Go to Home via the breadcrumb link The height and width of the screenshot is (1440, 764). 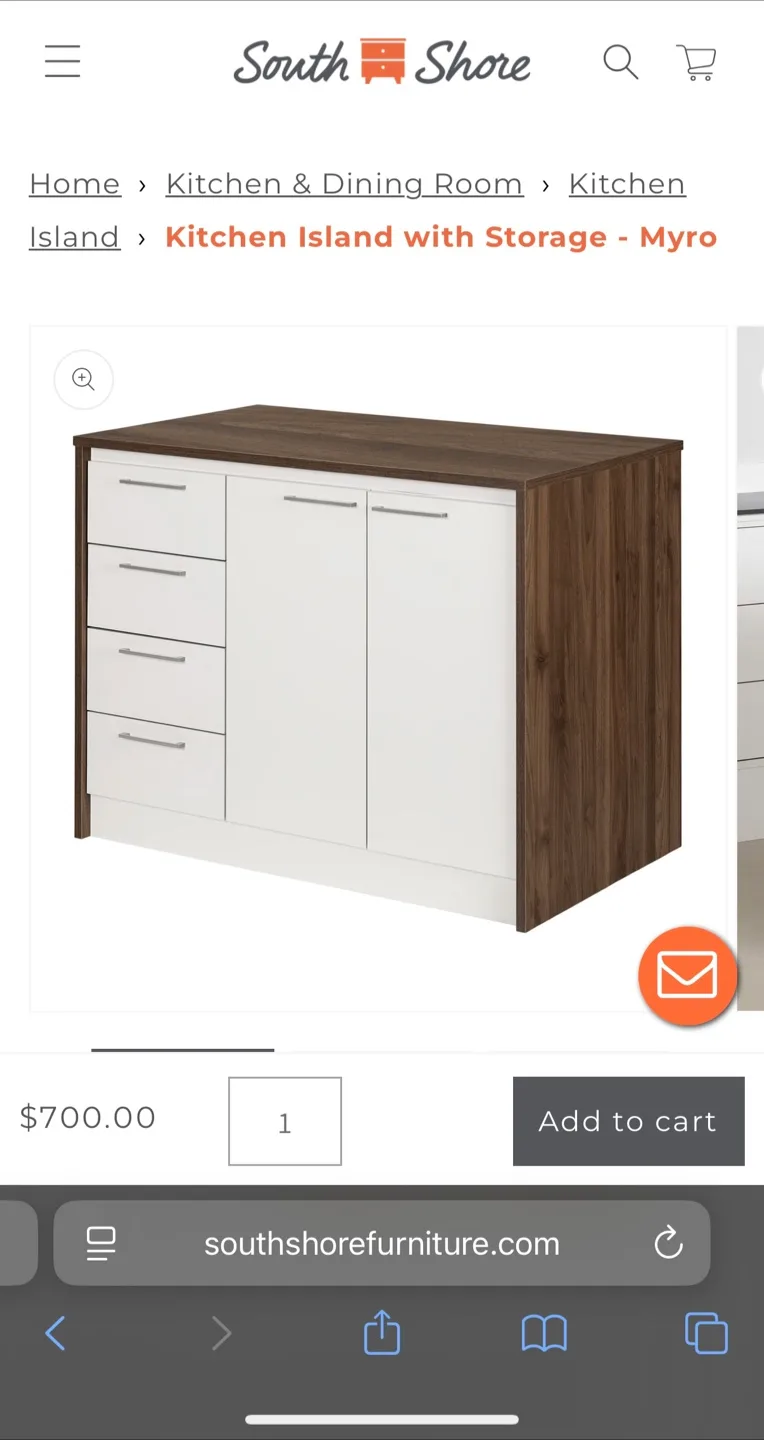[74, 183]
